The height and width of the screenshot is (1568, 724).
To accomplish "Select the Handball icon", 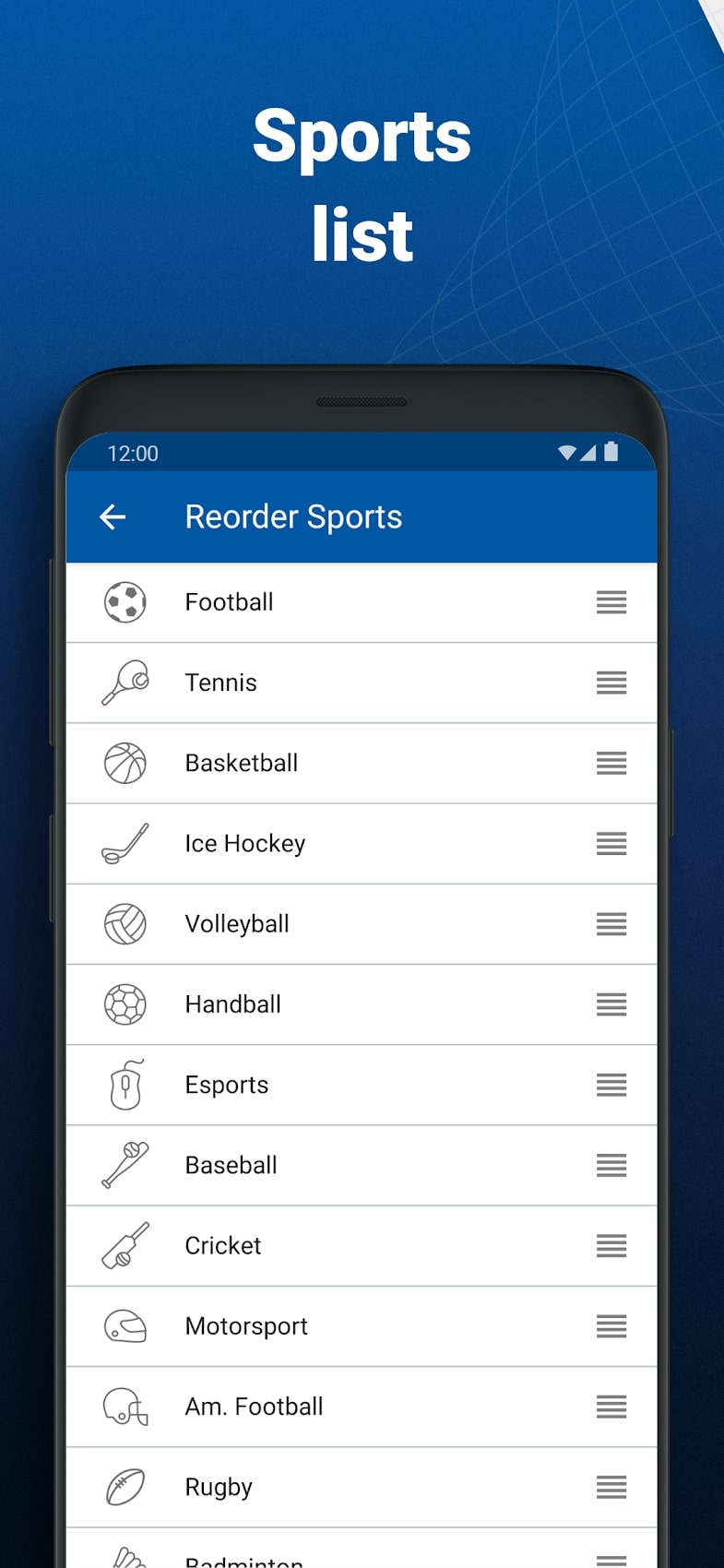I will [x=126, y=1004].
